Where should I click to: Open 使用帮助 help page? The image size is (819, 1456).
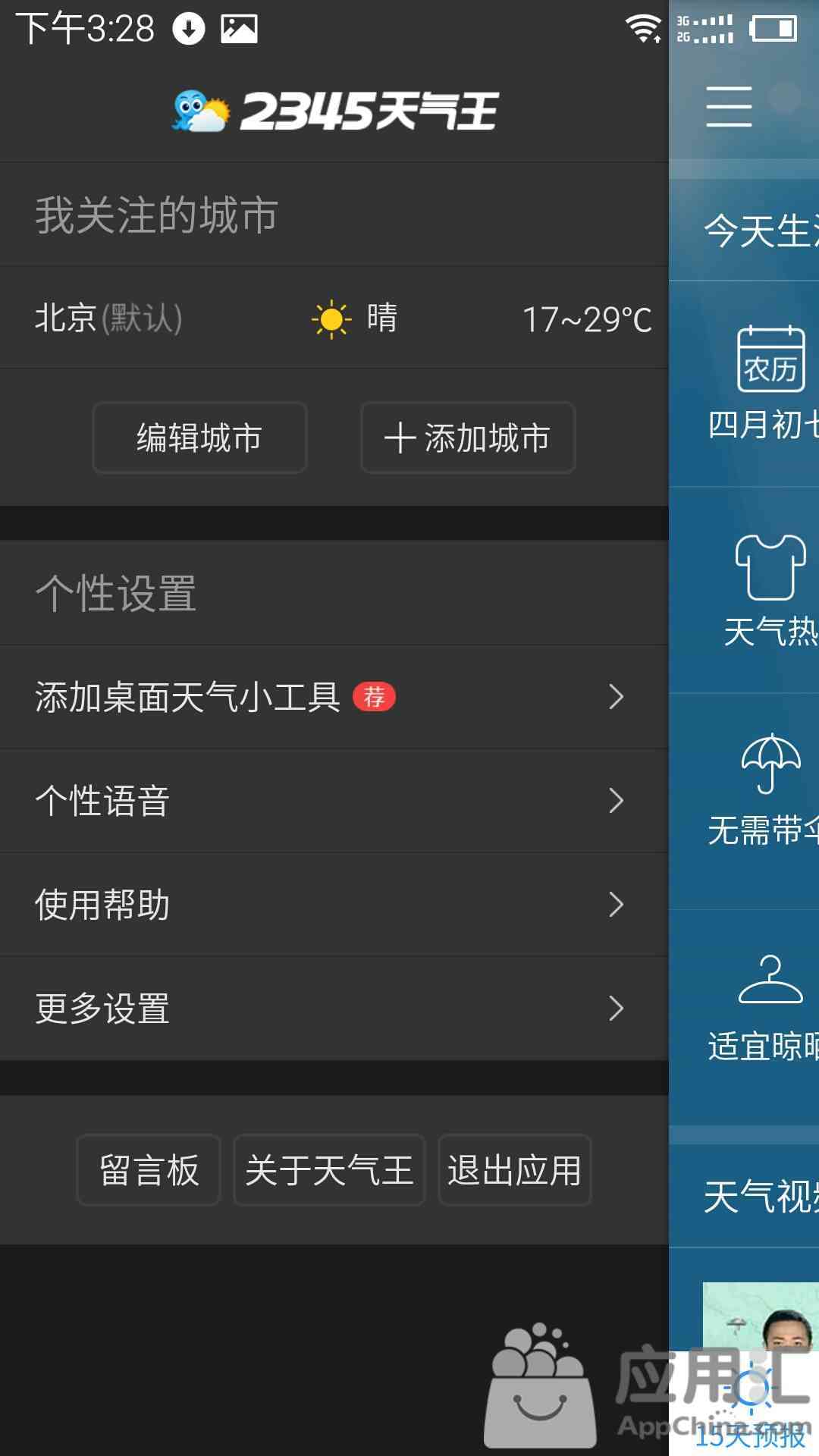334,905
